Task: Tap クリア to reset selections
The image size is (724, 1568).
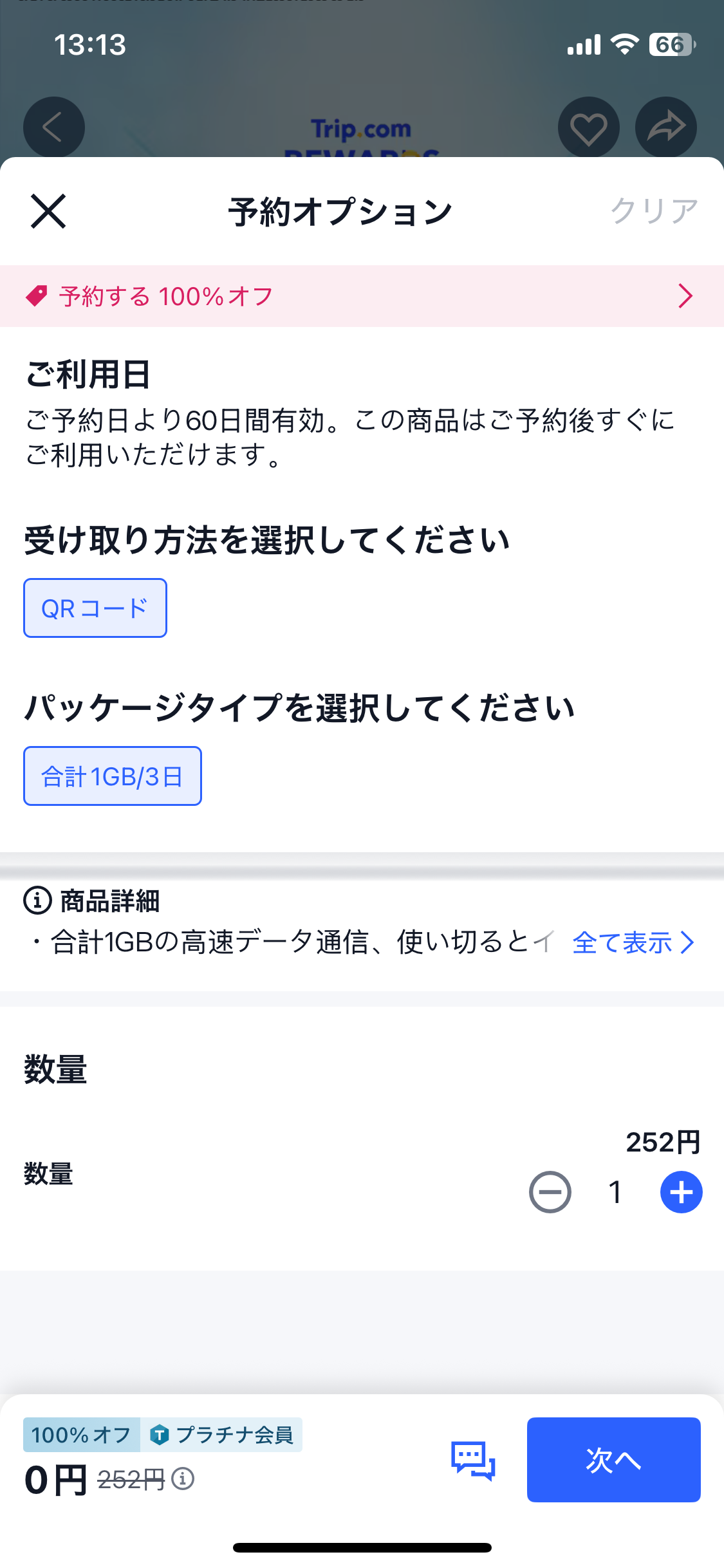Action: click(x=654, y=211)
